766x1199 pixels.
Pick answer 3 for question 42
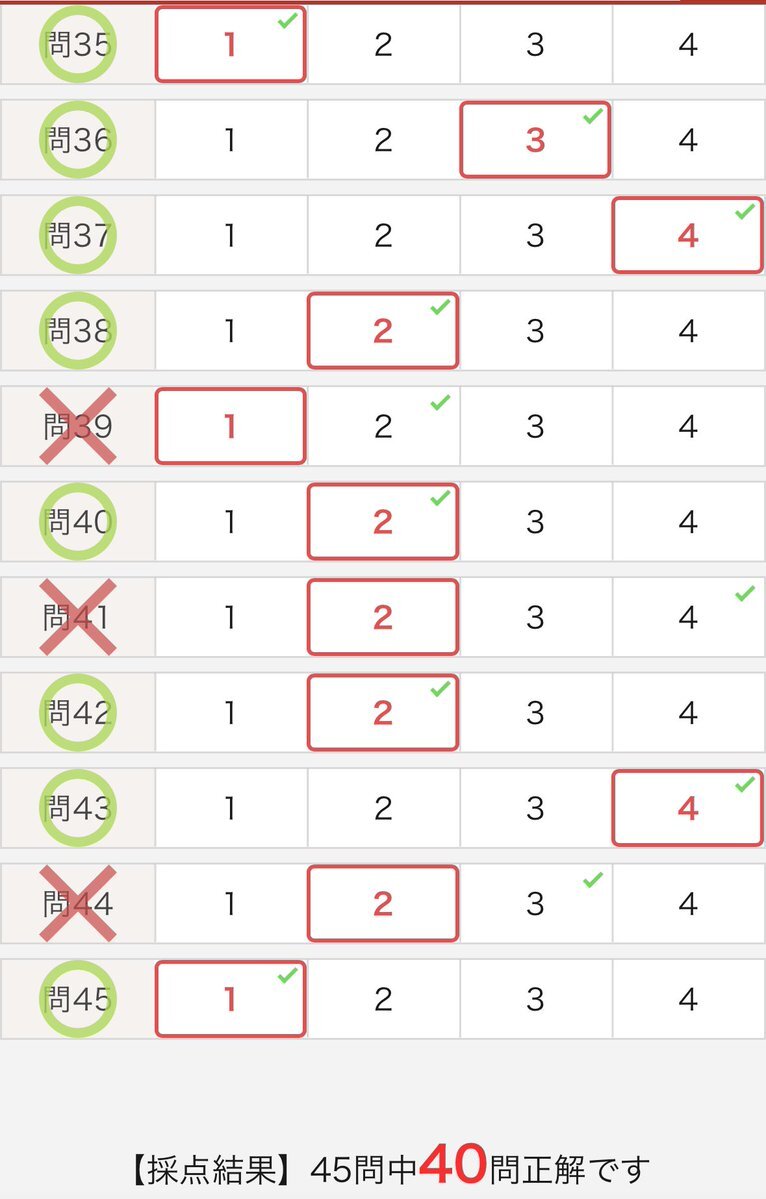[x=535, y=713]
